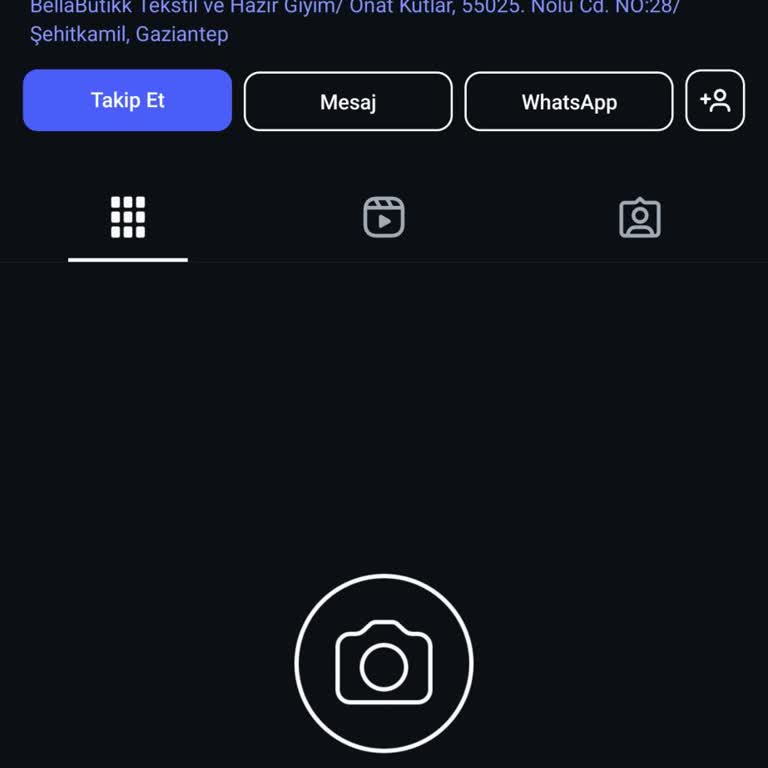
Task: Contact the shop on WhatsApp
Action: pyautogui.click(x=569, y=101)
